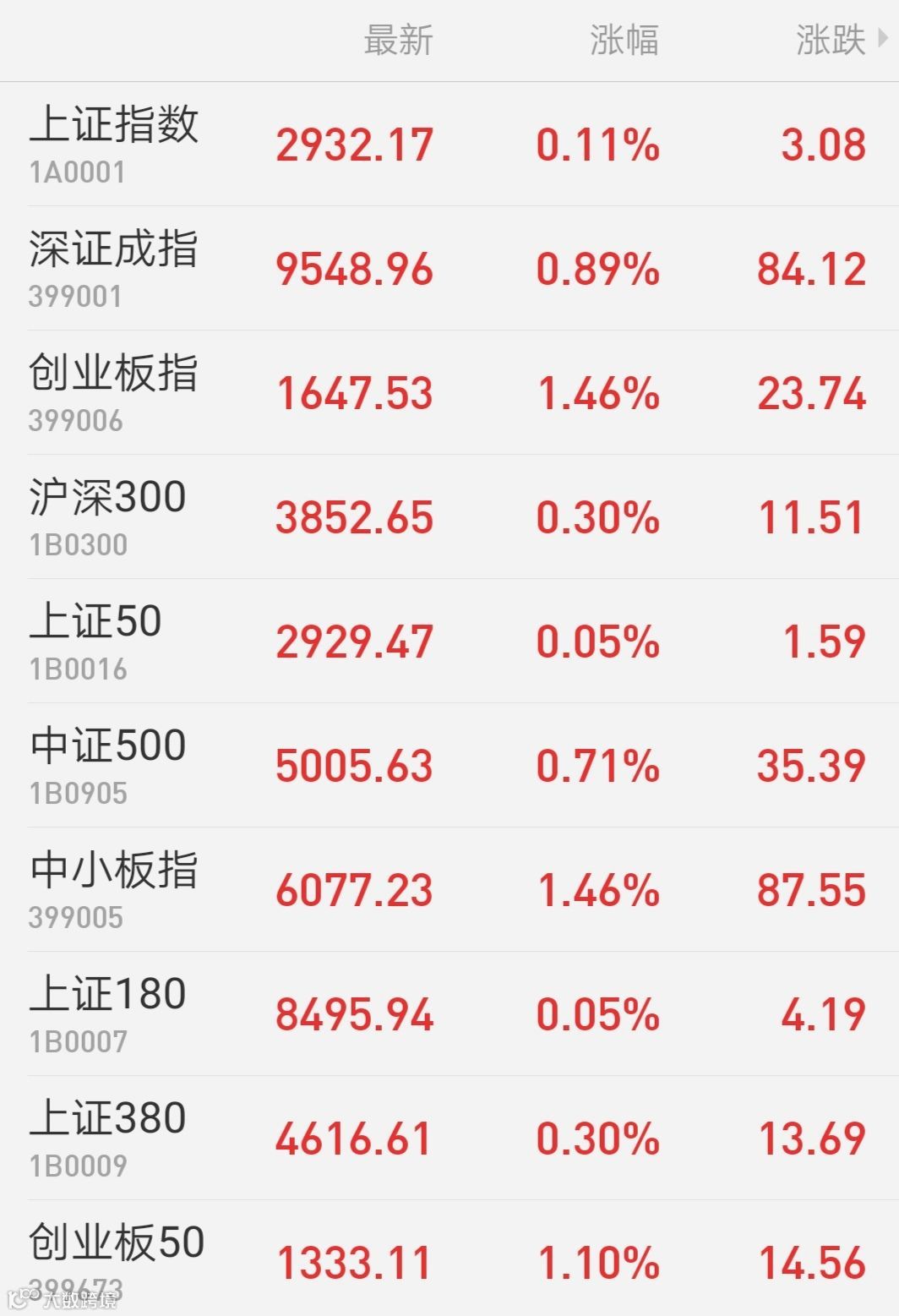Viewport: 899px width, 1316px height.
Task: Tap the 涨跌 column header
Action: click(x=832, y=41)
